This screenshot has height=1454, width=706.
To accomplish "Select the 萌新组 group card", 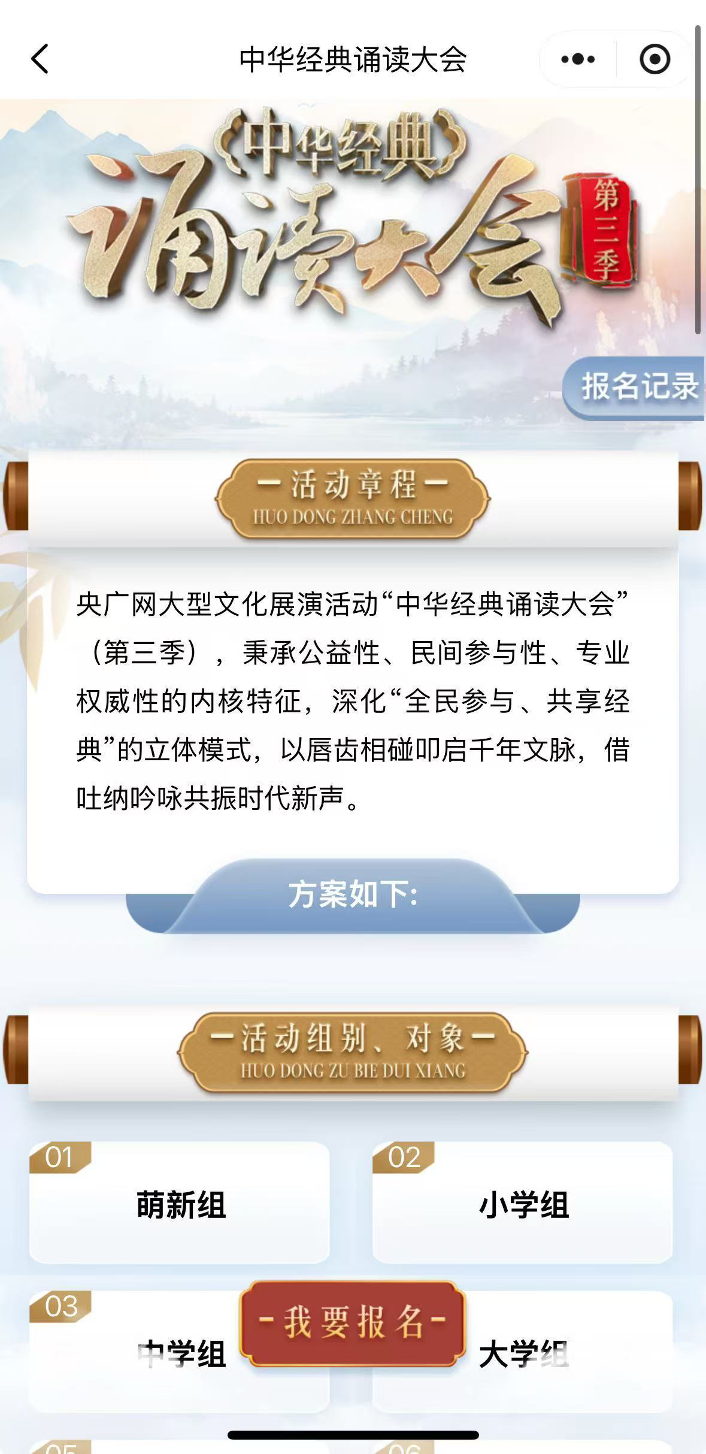I will 180,1204.
